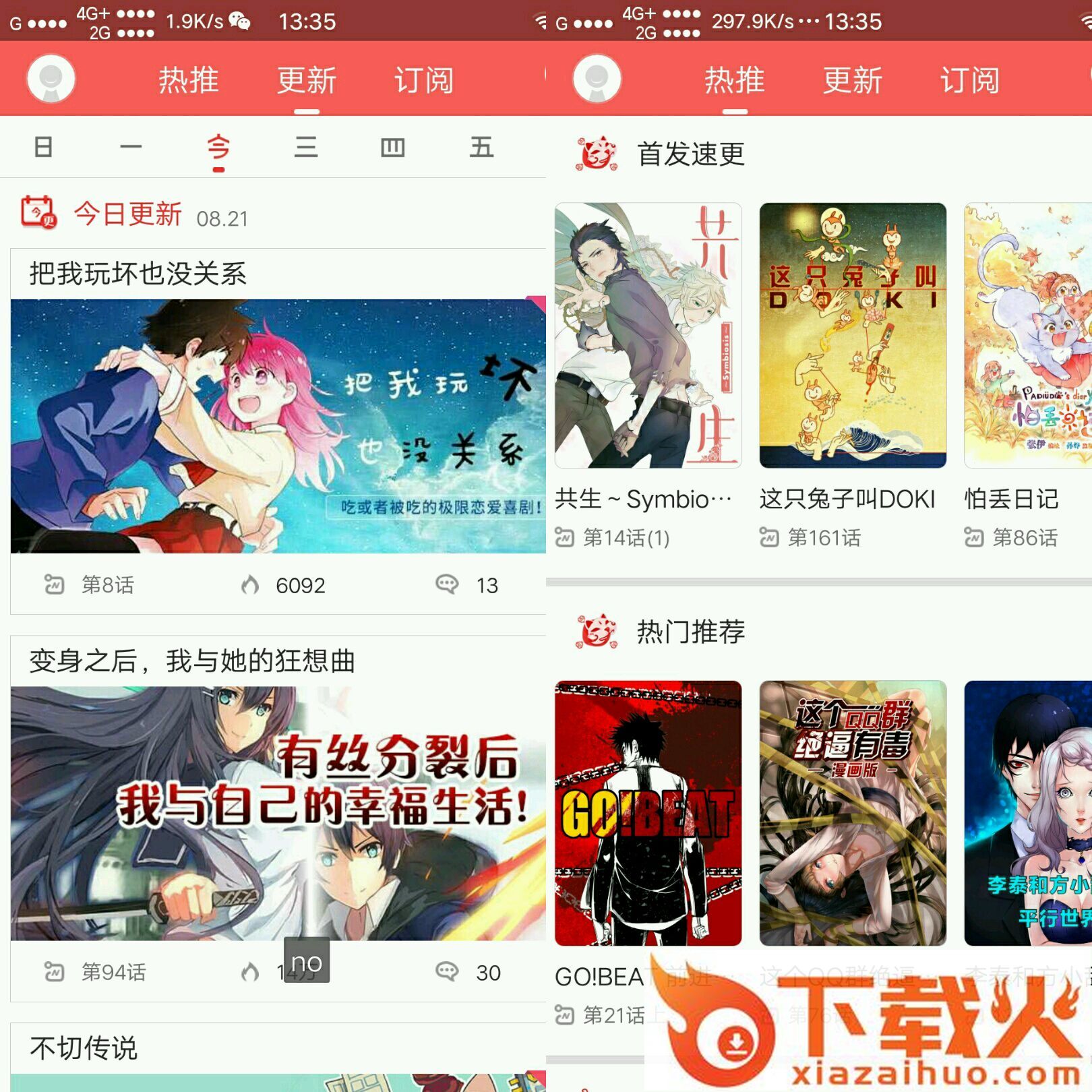Viewport: 1092px width, 1092px height.
Task: Switch to the 三 day tab
Action: pyautogui.click(x=305, y=147)
